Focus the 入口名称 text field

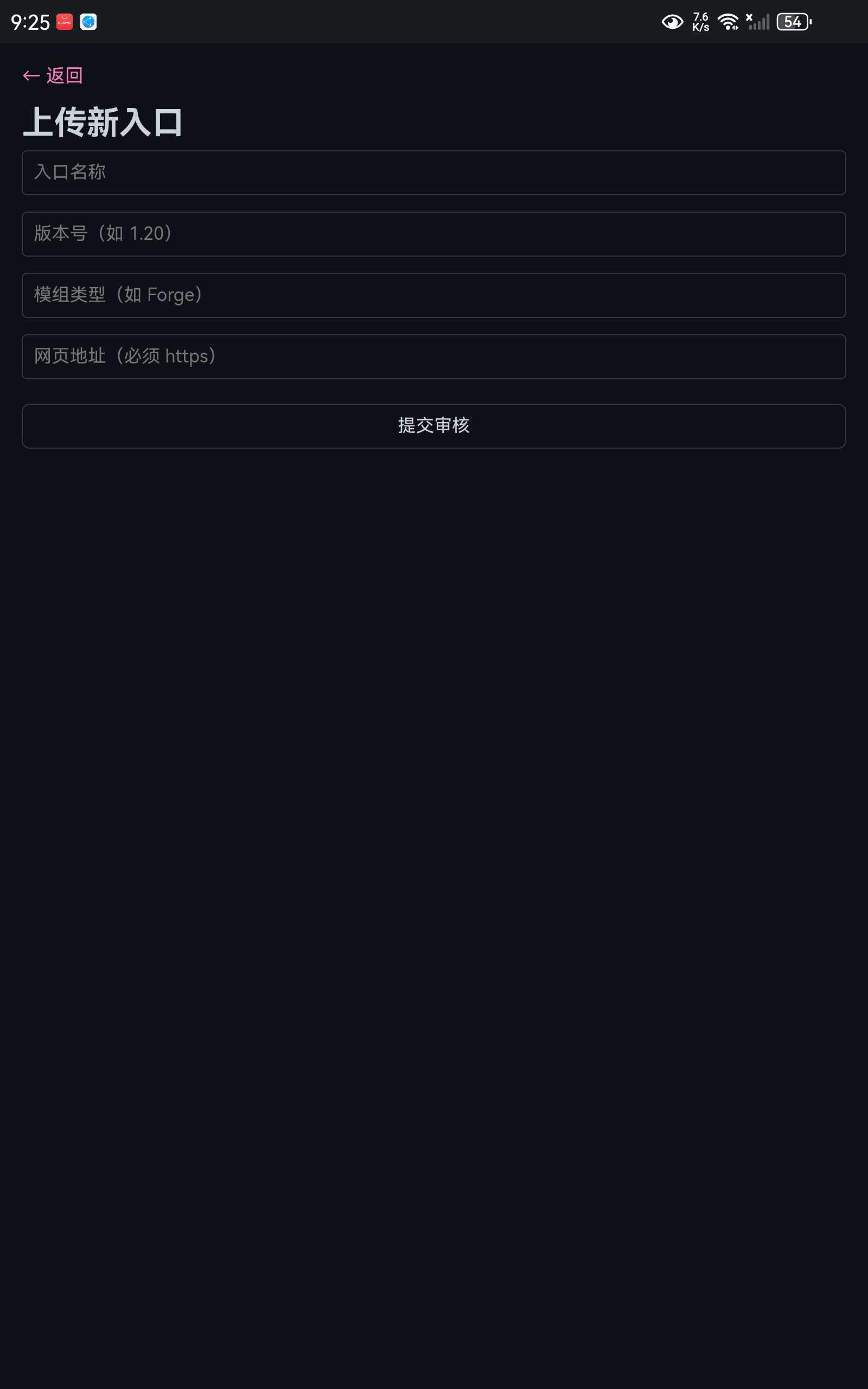(433, 173)
